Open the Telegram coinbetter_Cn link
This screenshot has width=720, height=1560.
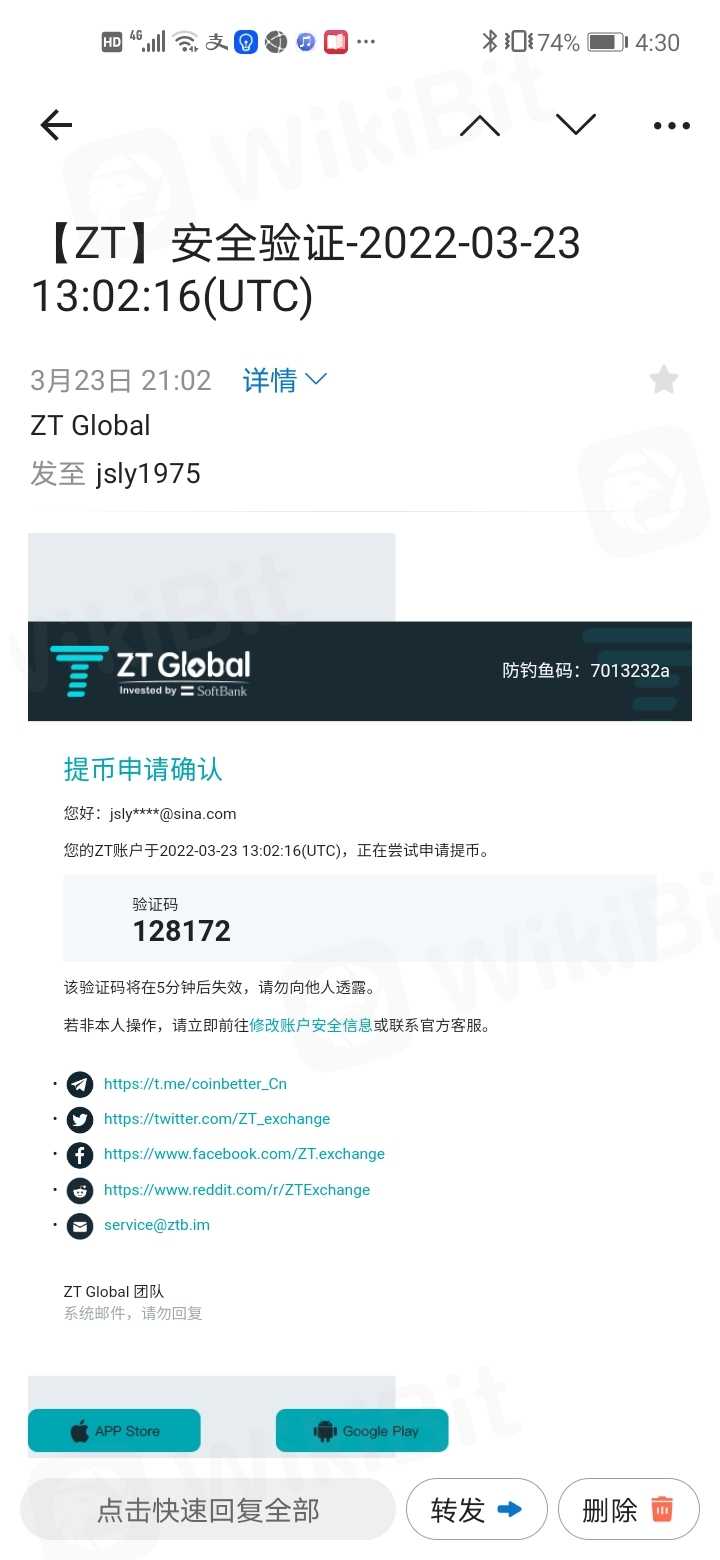point(195,1084)
